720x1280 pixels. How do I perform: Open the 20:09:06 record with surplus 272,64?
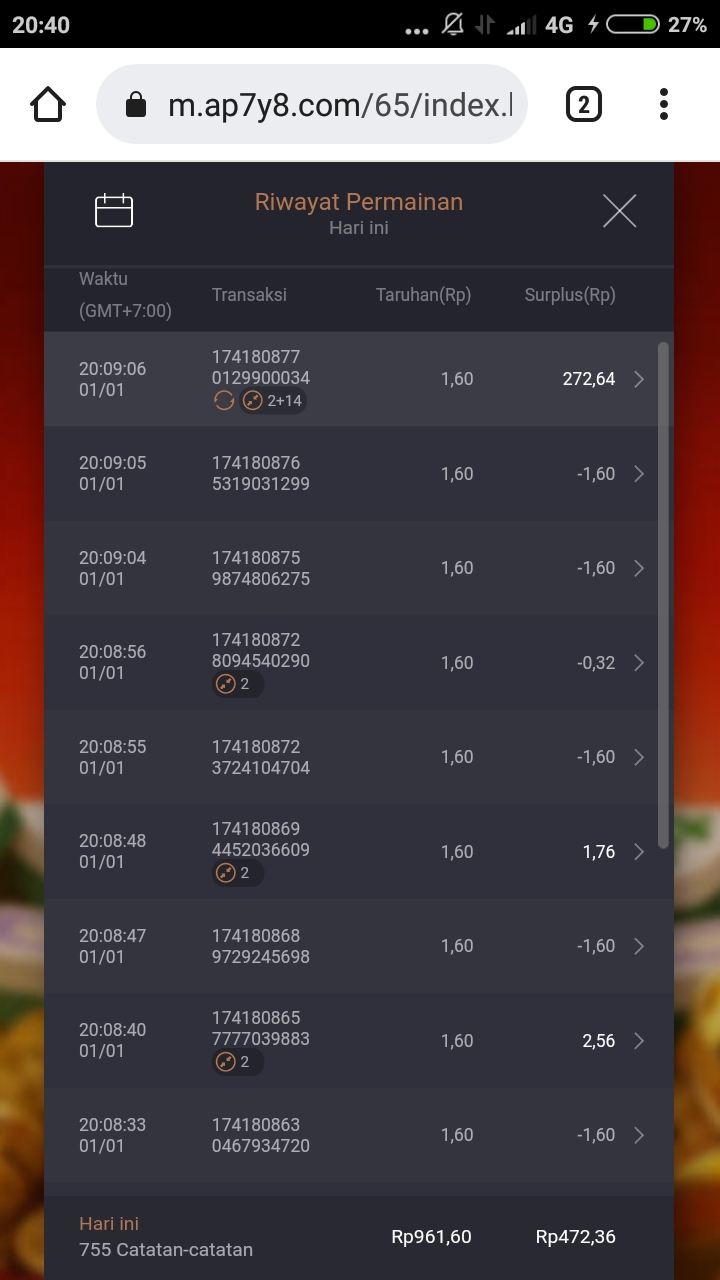(x=359, y=379)
